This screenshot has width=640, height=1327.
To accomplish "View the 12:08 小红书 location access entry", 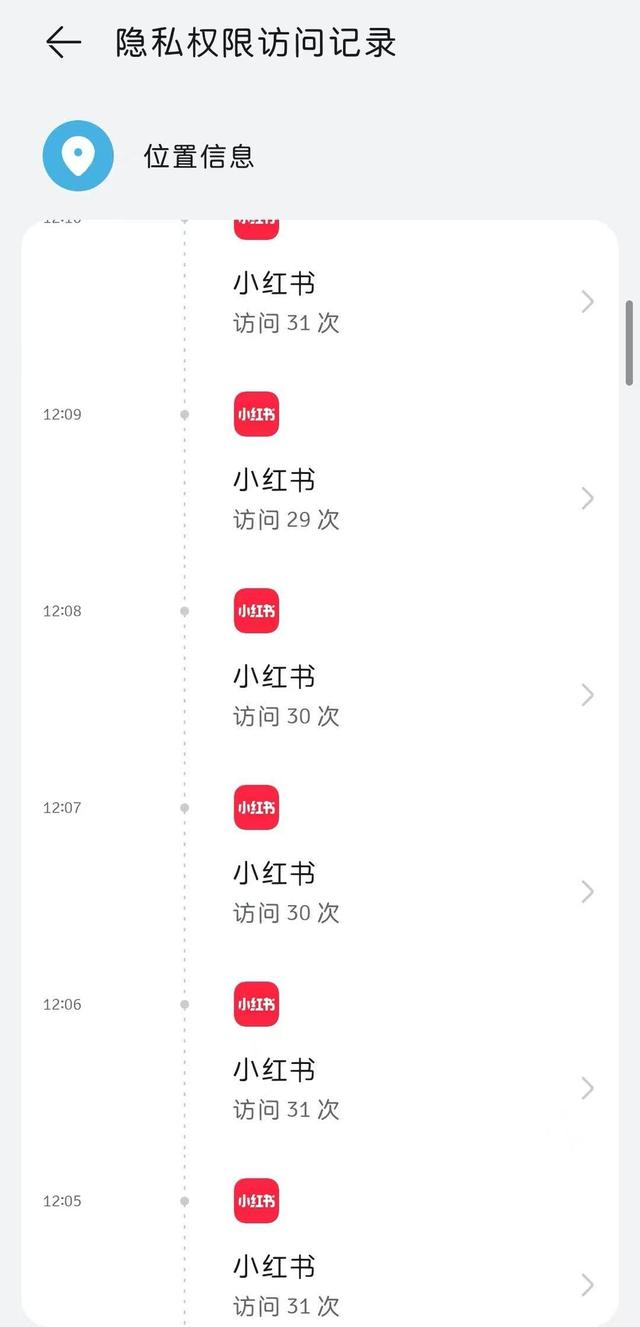I will pos(400,695).
